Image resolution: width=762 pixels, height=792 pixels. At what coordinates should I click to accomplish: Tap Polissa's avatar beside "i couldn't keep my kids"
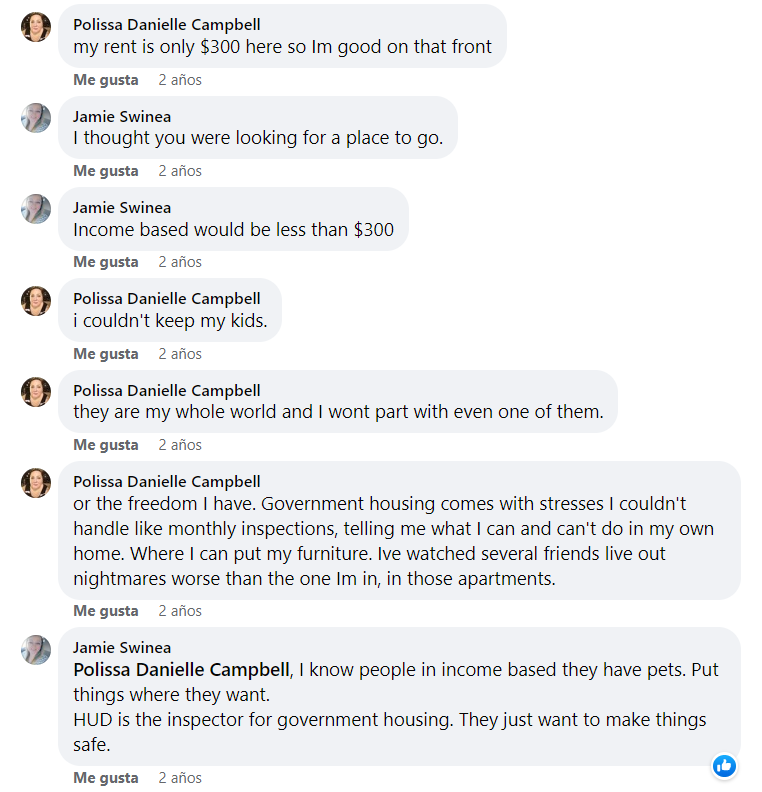coord(36,301)
